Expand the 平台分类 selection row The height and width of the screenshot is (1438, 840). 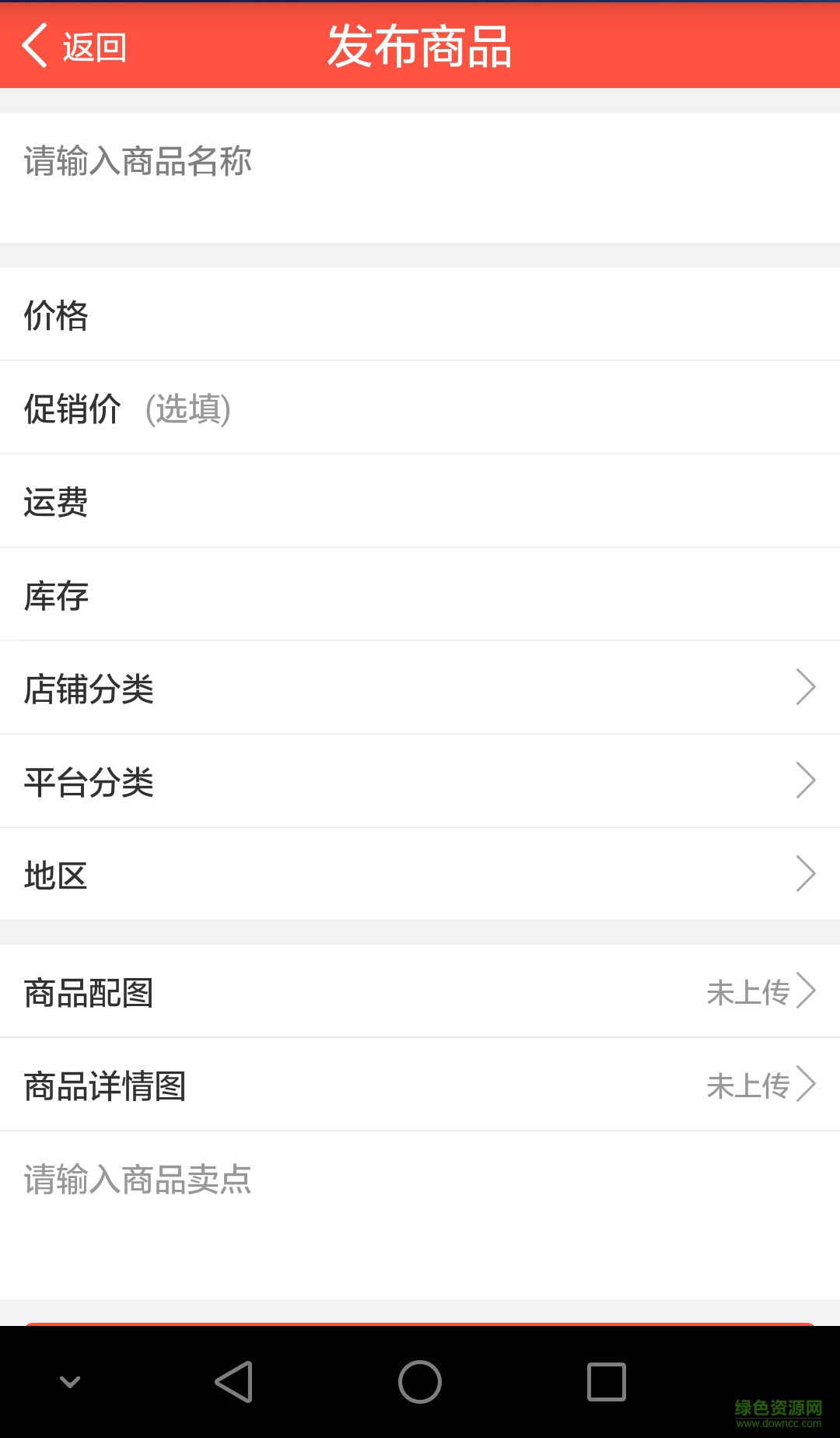tap(420, 781)
